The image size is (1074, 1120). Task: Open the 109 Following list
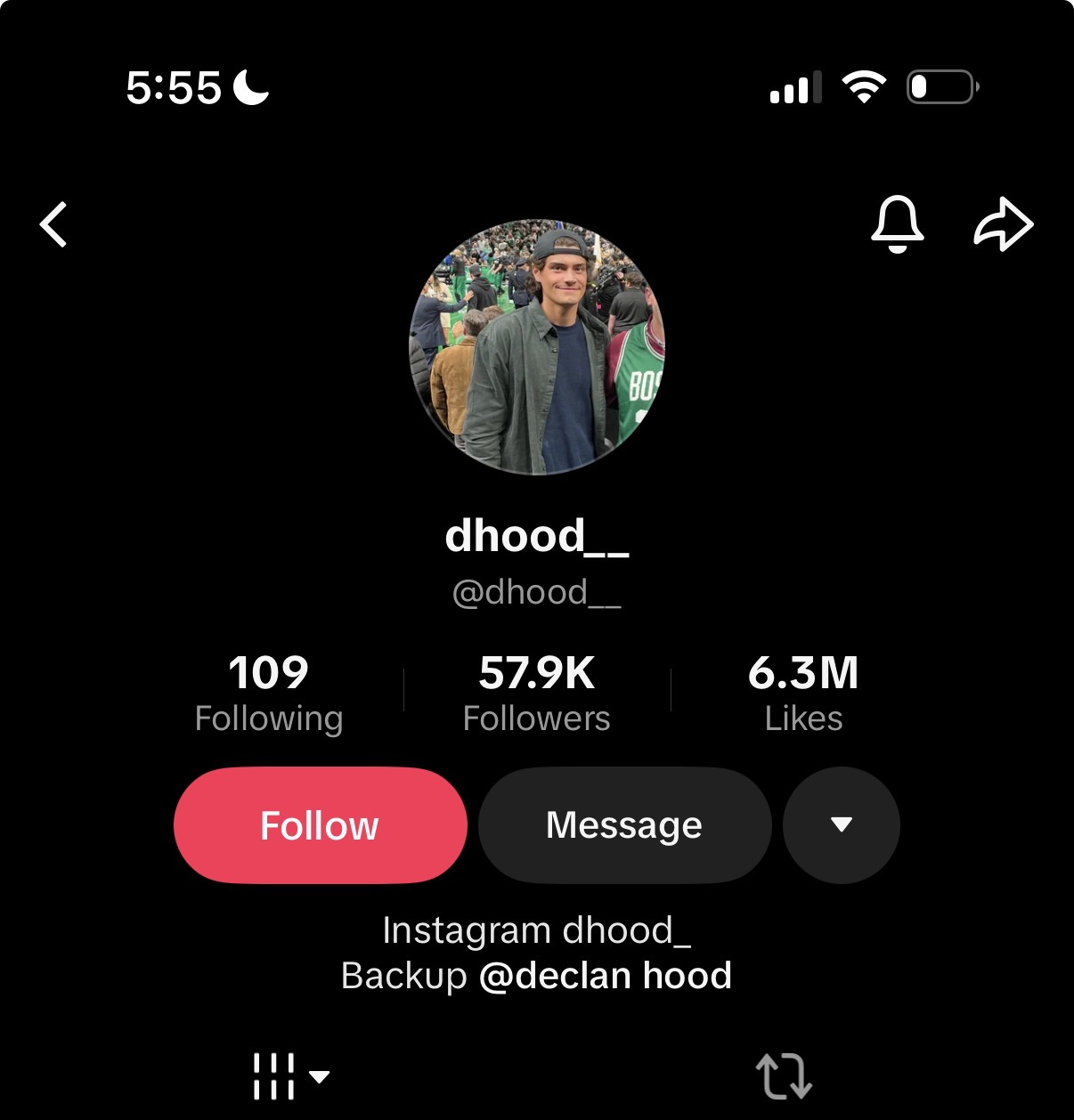[268, 694]
